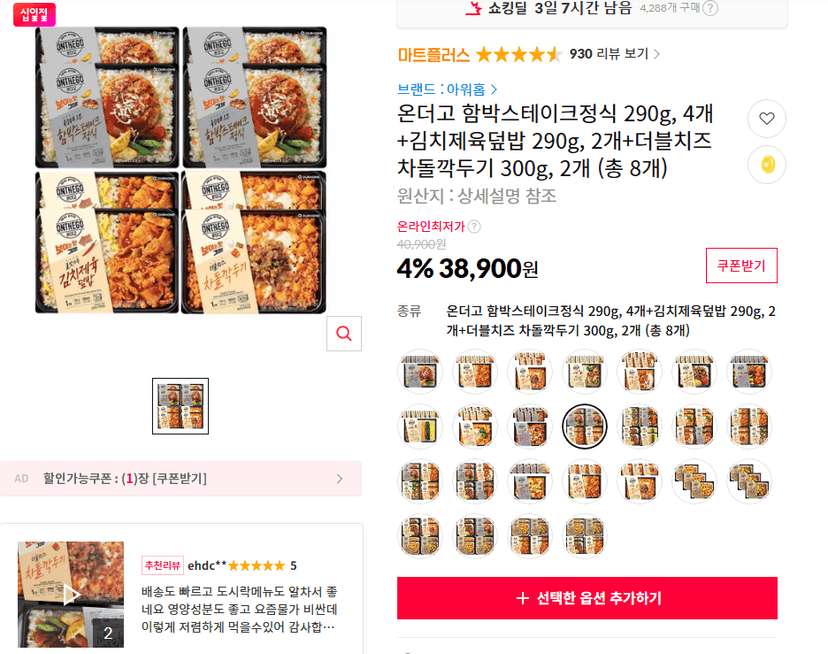Open the help icon next to 온라인최저가
The height and width of the screenshot is (654, 828).
[474, 227]
